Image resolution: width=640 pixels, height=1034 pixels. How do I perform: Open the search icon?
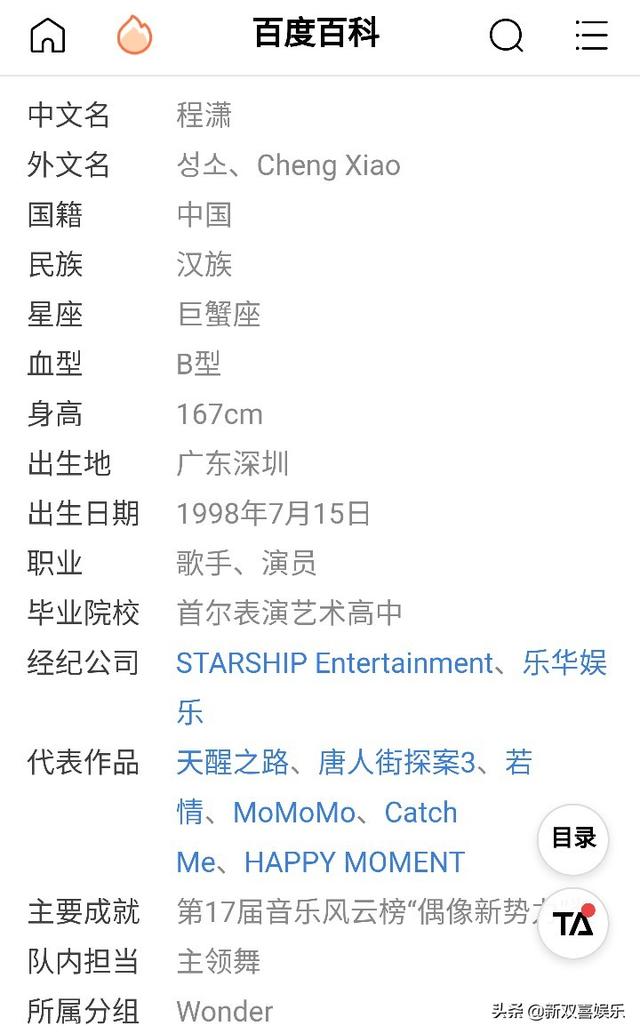pos(506,36)
